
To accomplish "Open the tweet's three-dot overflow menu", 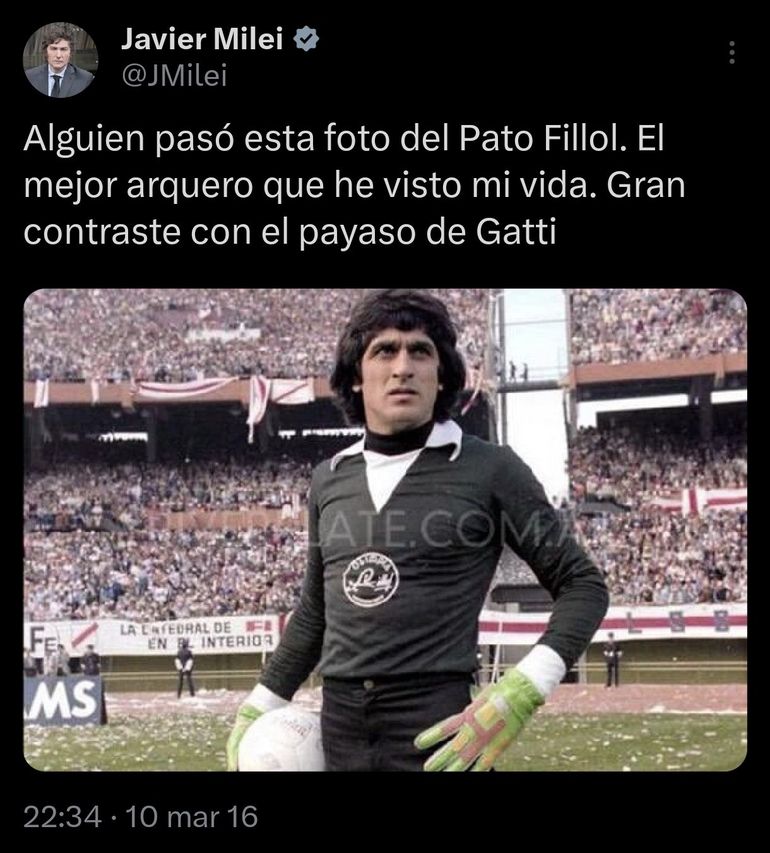I will 732,53.
